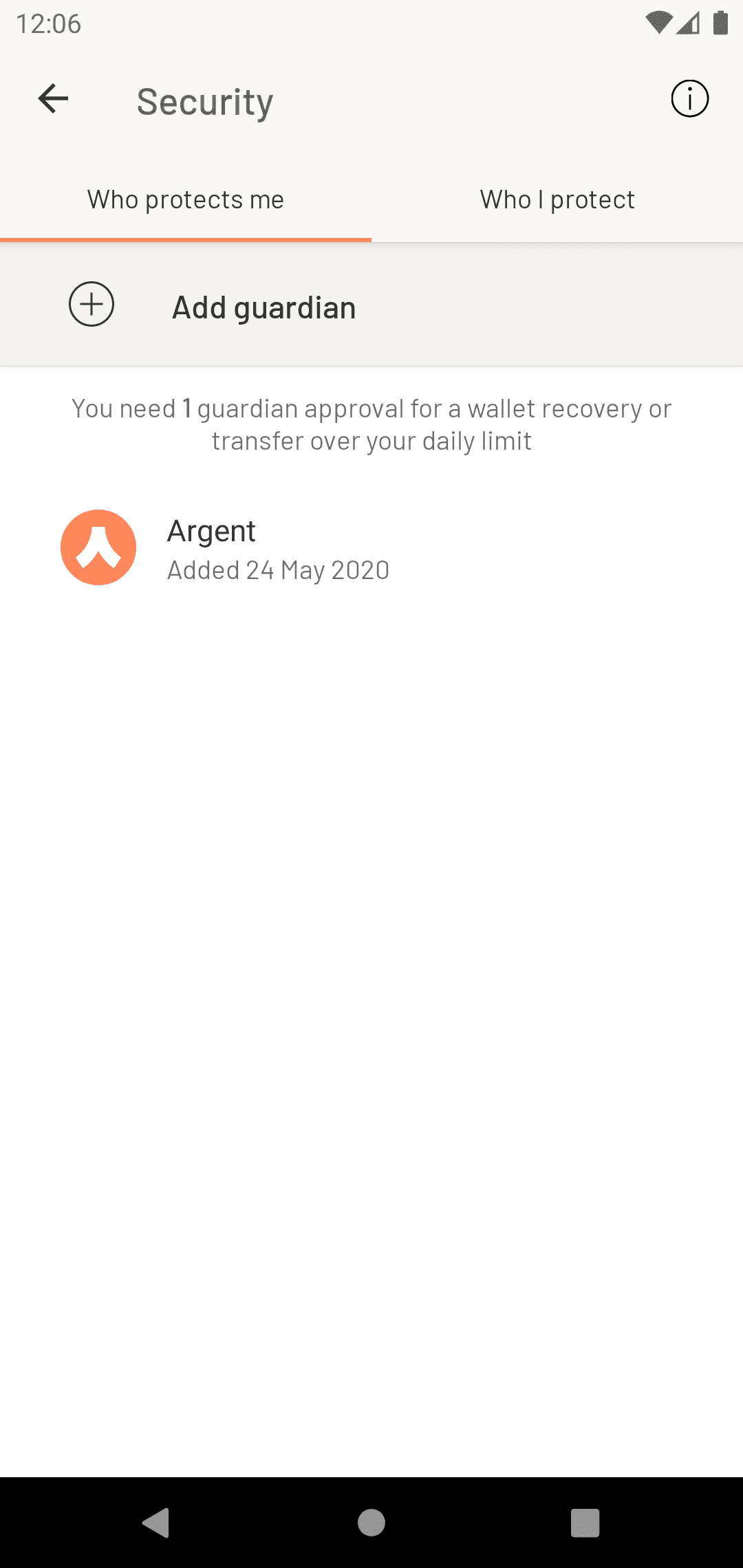Switch to the Who I protect tab

557,200
